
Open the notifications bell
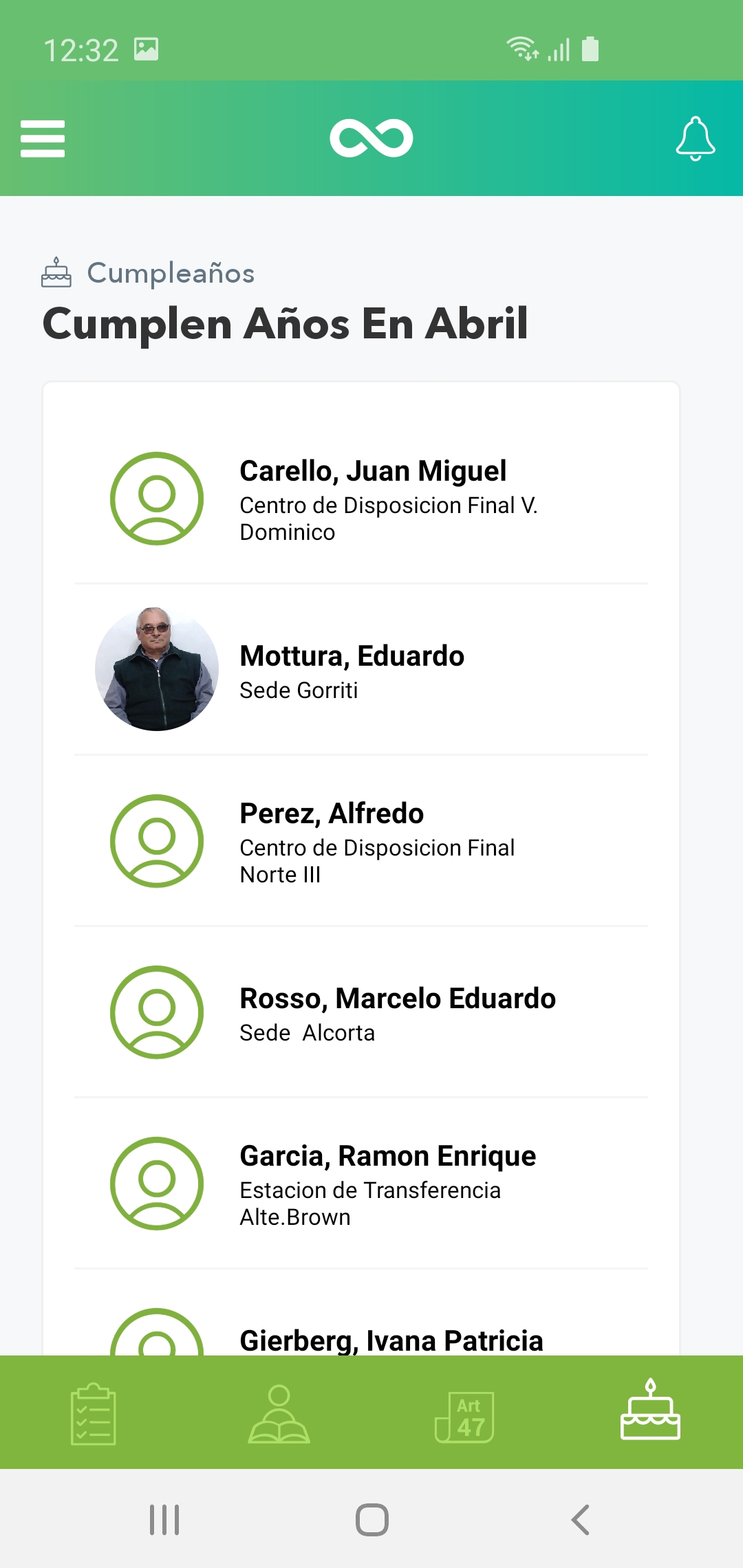pyautogui.click(x=695, y=139)
